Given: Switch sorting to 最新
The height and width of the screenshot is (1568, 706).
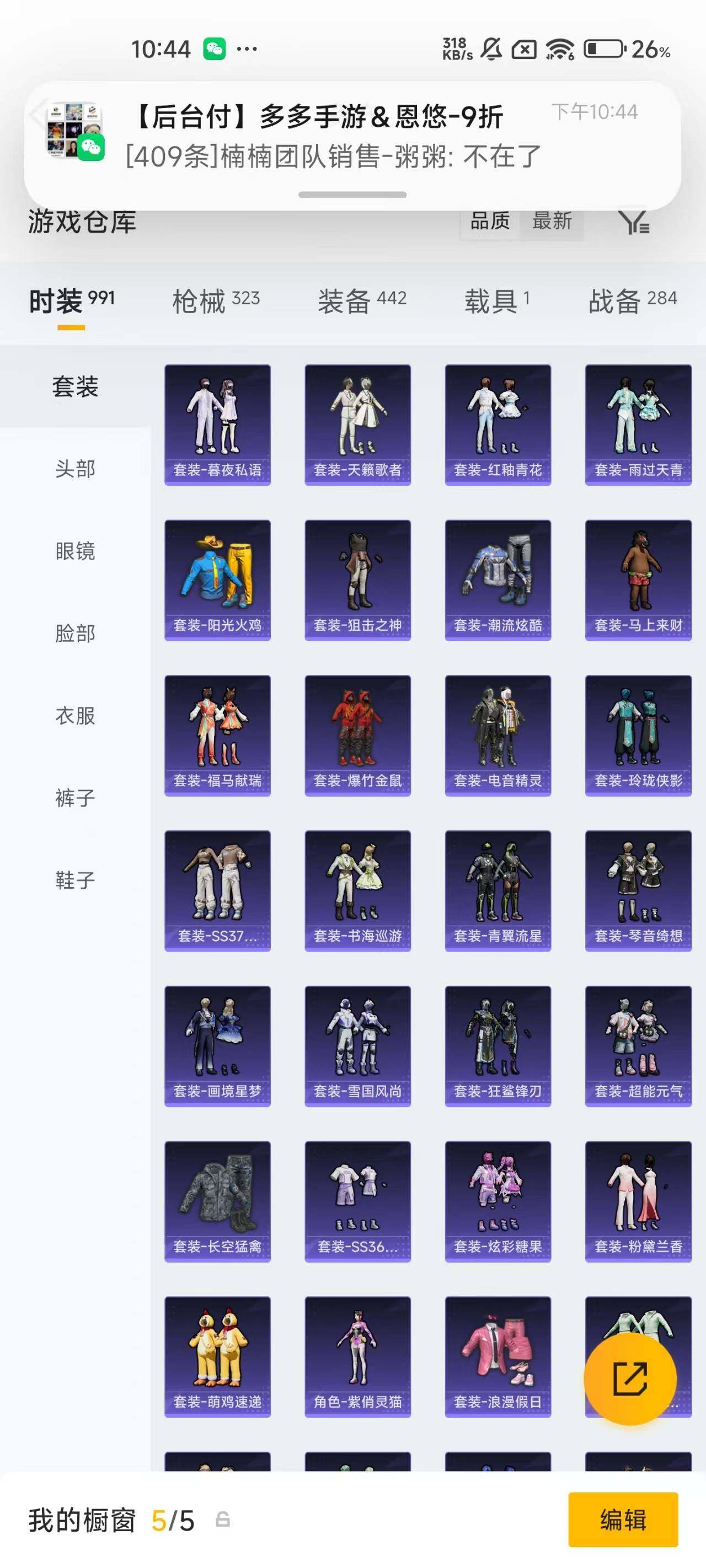Looking at the screenshot, I should click(x=552, y=223).
